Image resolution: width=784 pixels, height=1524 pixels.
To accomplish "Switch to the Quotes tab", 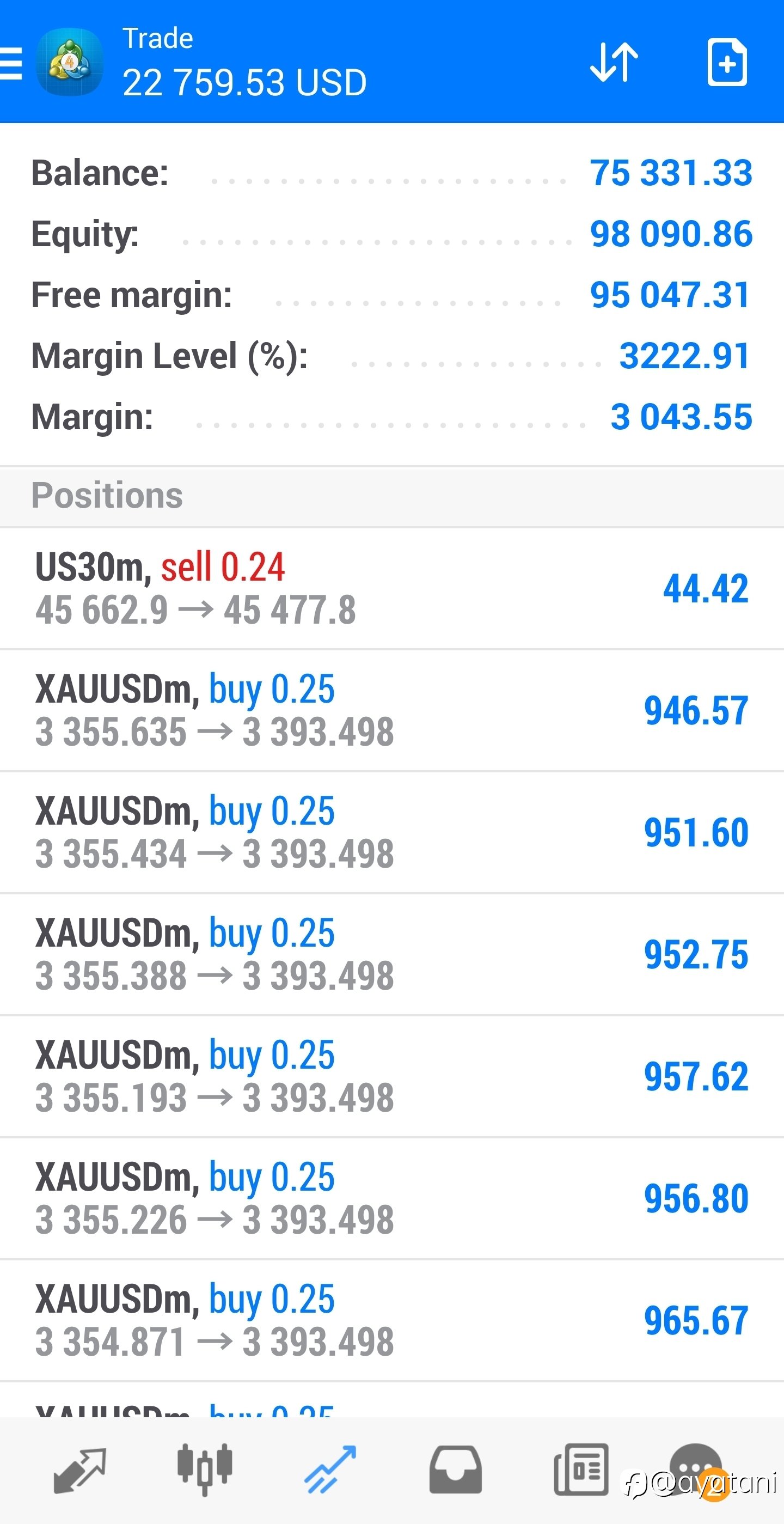I will pos(80,1470).
